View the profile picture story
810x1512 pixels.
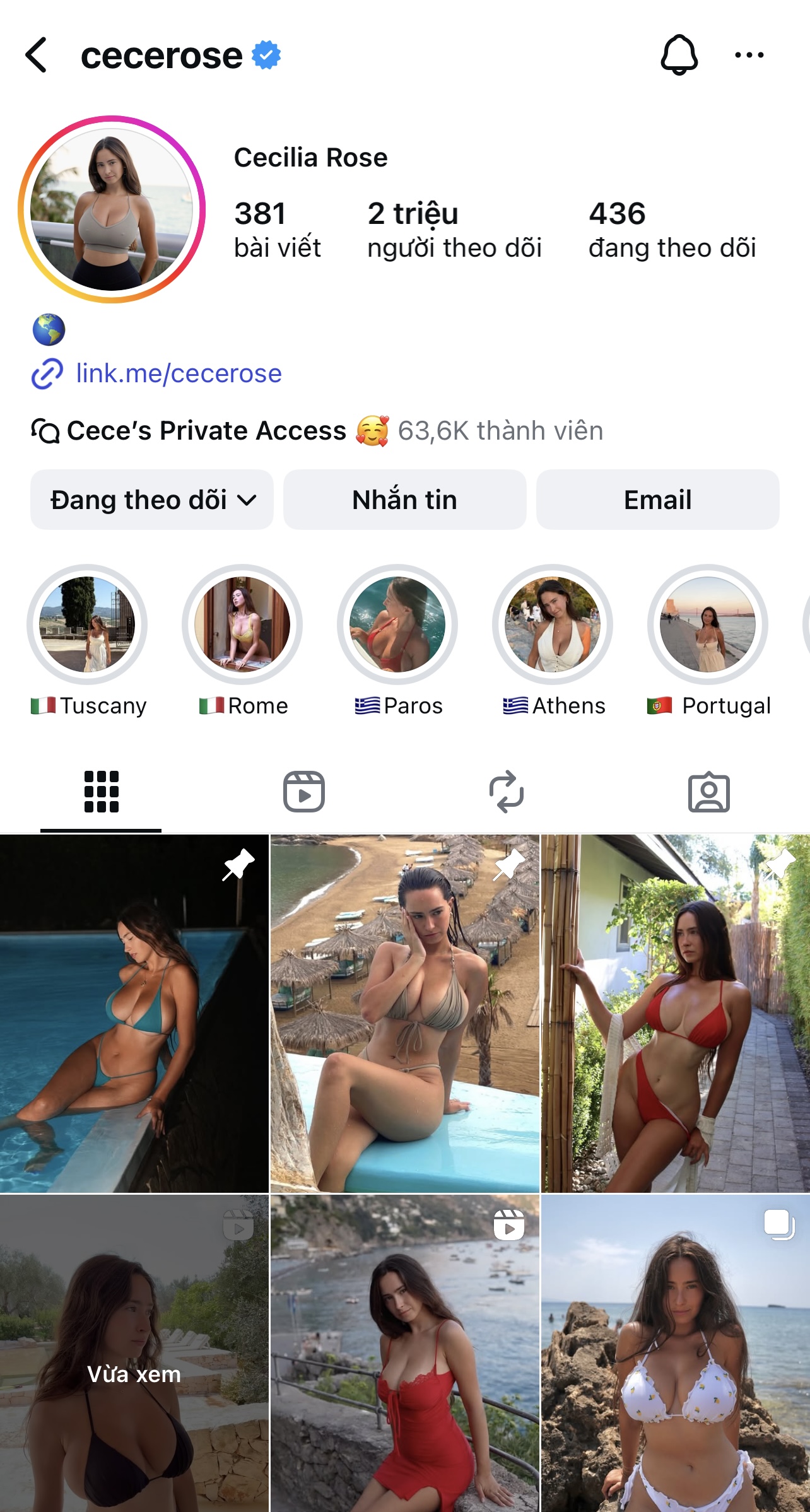[112, 209]
